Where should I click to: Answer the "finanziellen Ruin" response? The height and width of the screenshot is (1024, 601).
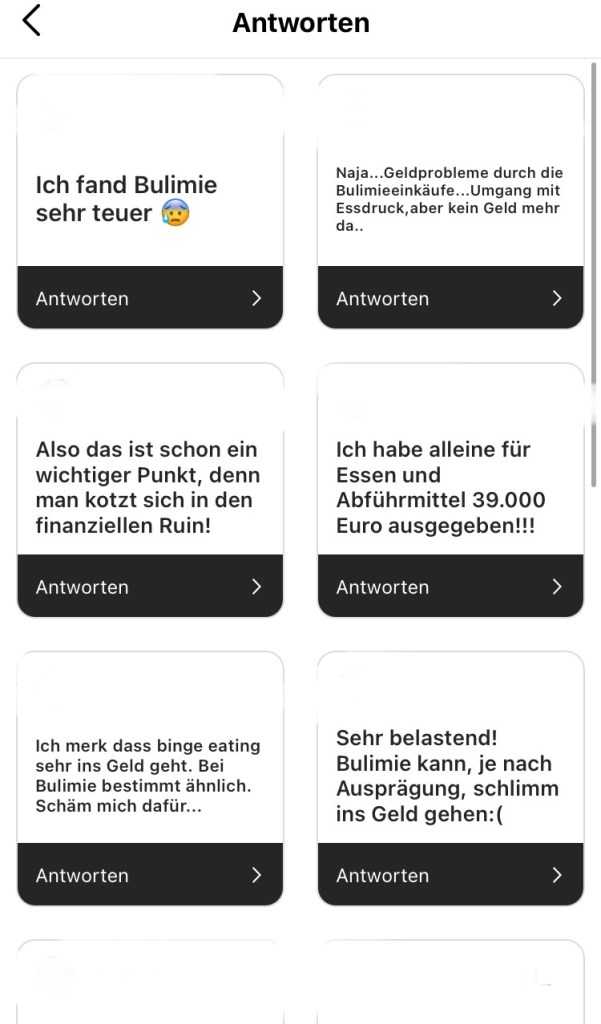pyautogui.click(x=150, y=587)
